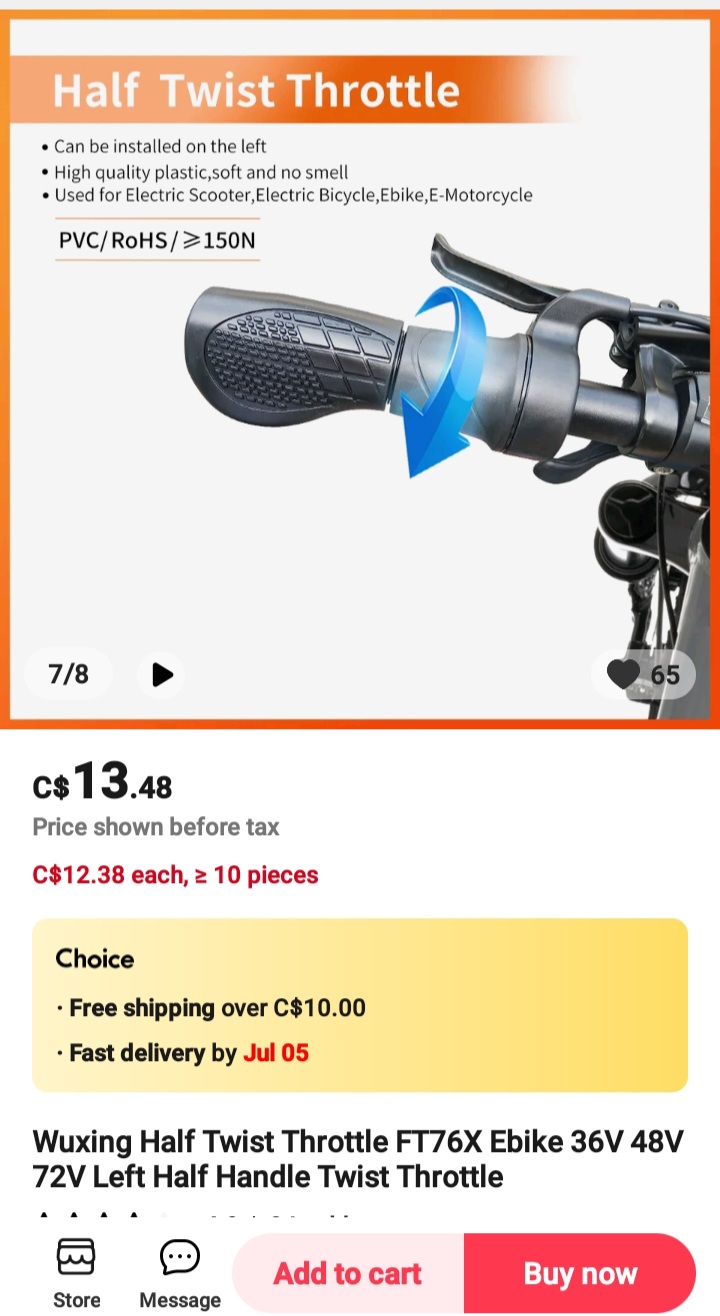The width and height of the screenshot is (720, 1316).
Task: Tap the Choice program badge label
Action: (x=94, y=958)
